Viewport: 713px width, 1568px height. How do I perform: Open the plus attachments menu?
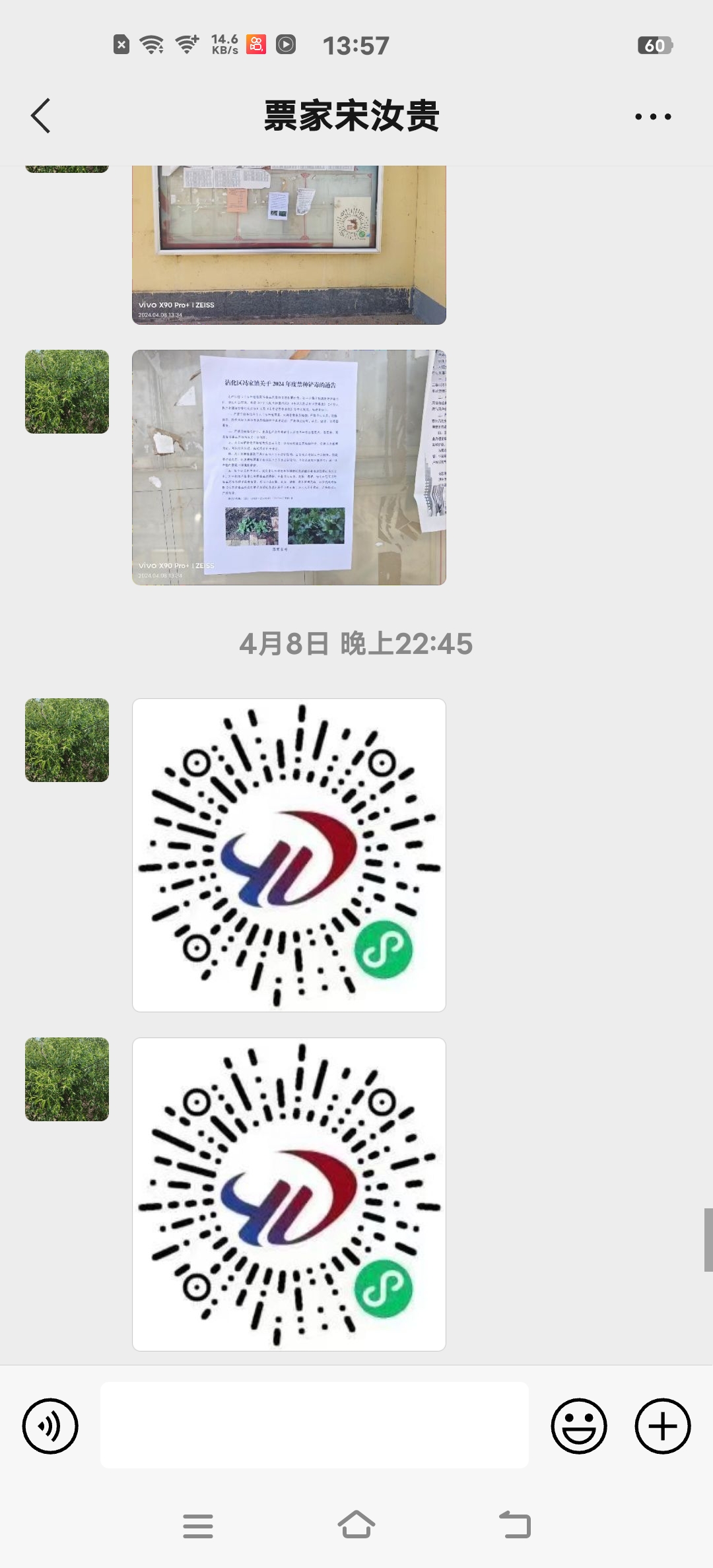tap(663, 1425)
